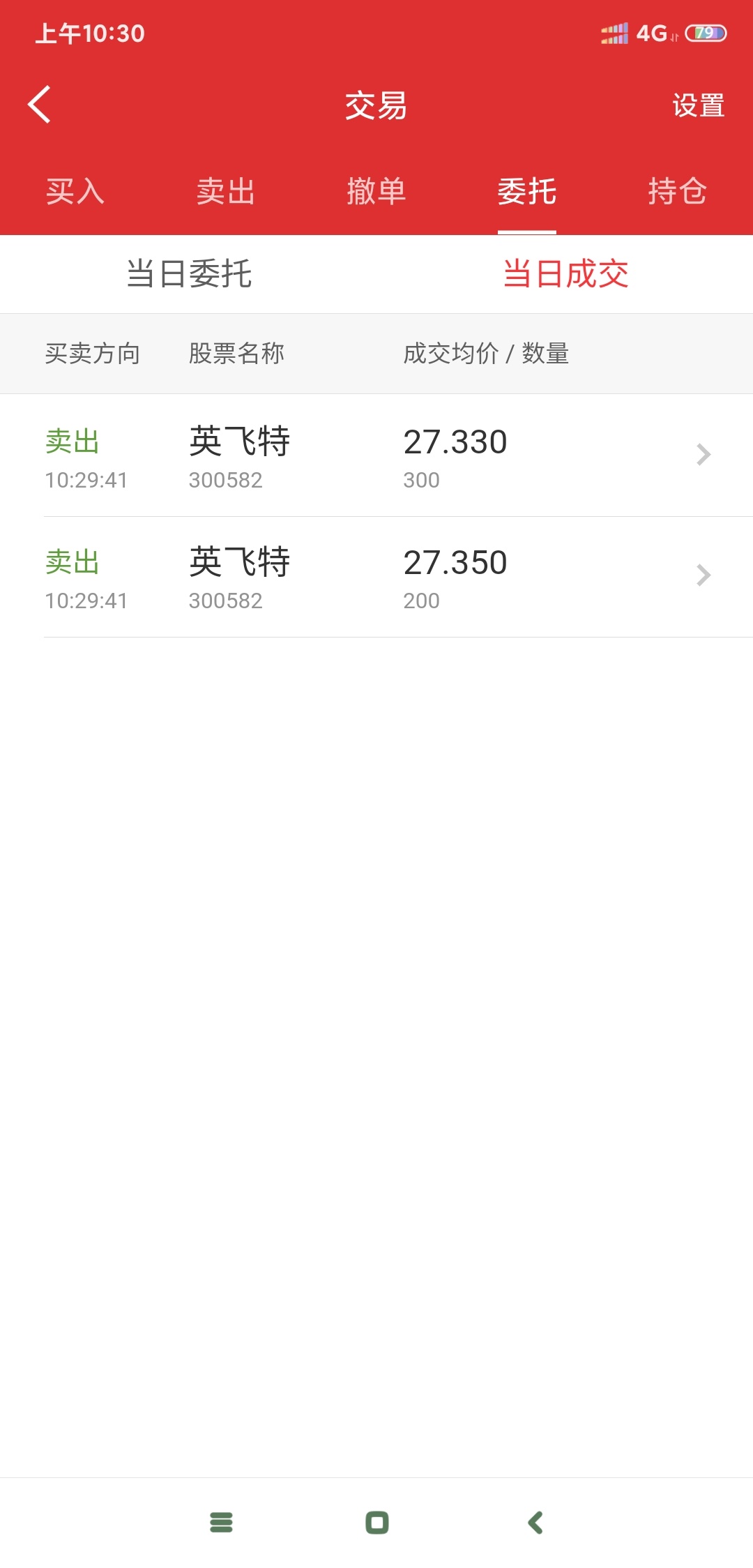The height and width of the screenshot is (1568, 753).
Task: Open the 英飞特 trade at 27.350
Action: pos(376,577)
